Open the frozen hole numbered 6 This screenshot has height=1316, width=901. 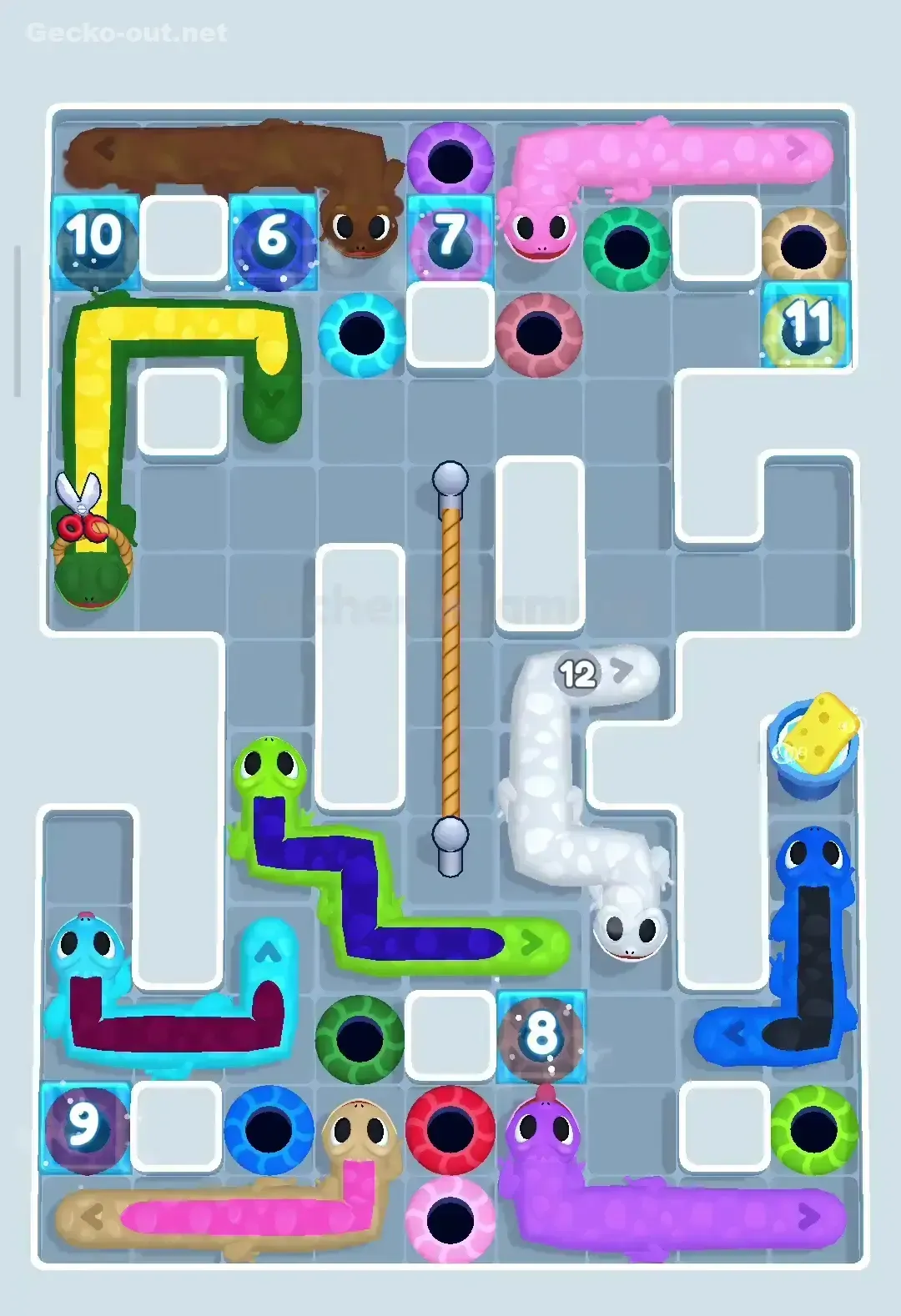pos(275,238)
